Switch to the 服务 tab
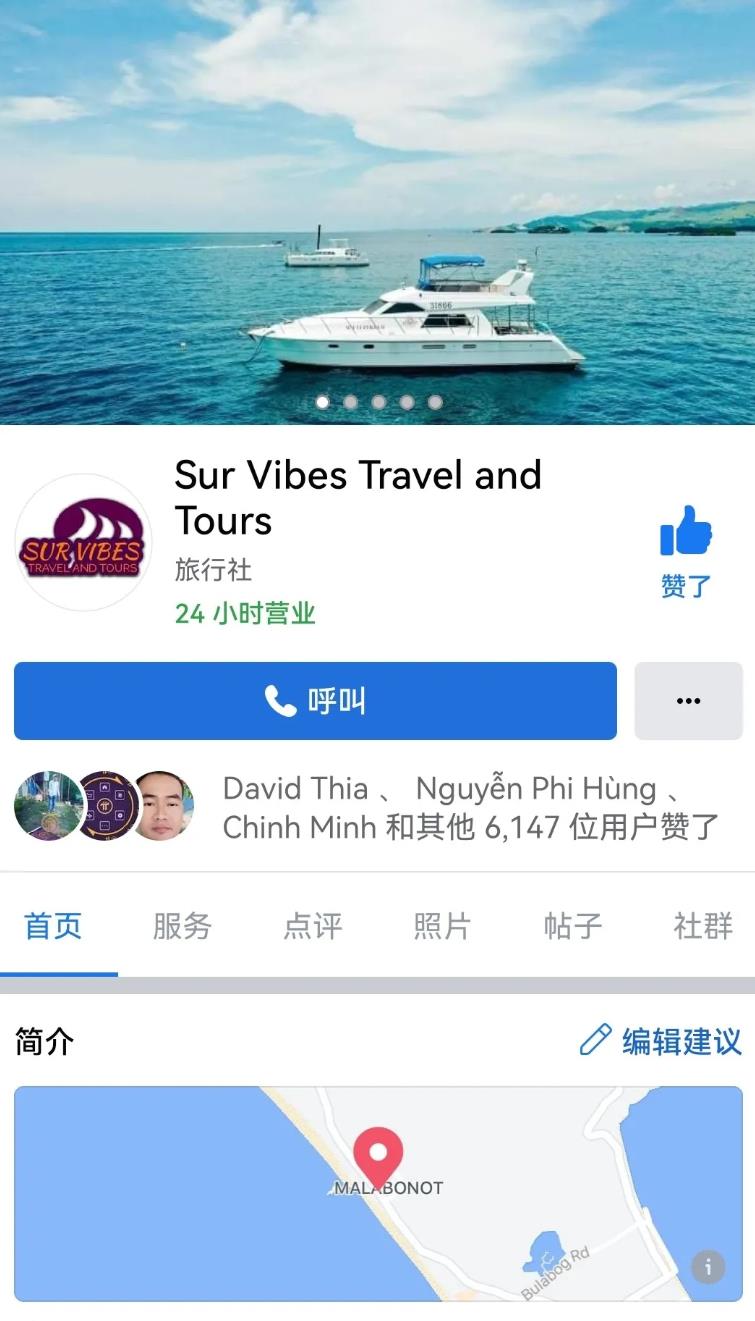755x1321 pixels. [182, 926]
